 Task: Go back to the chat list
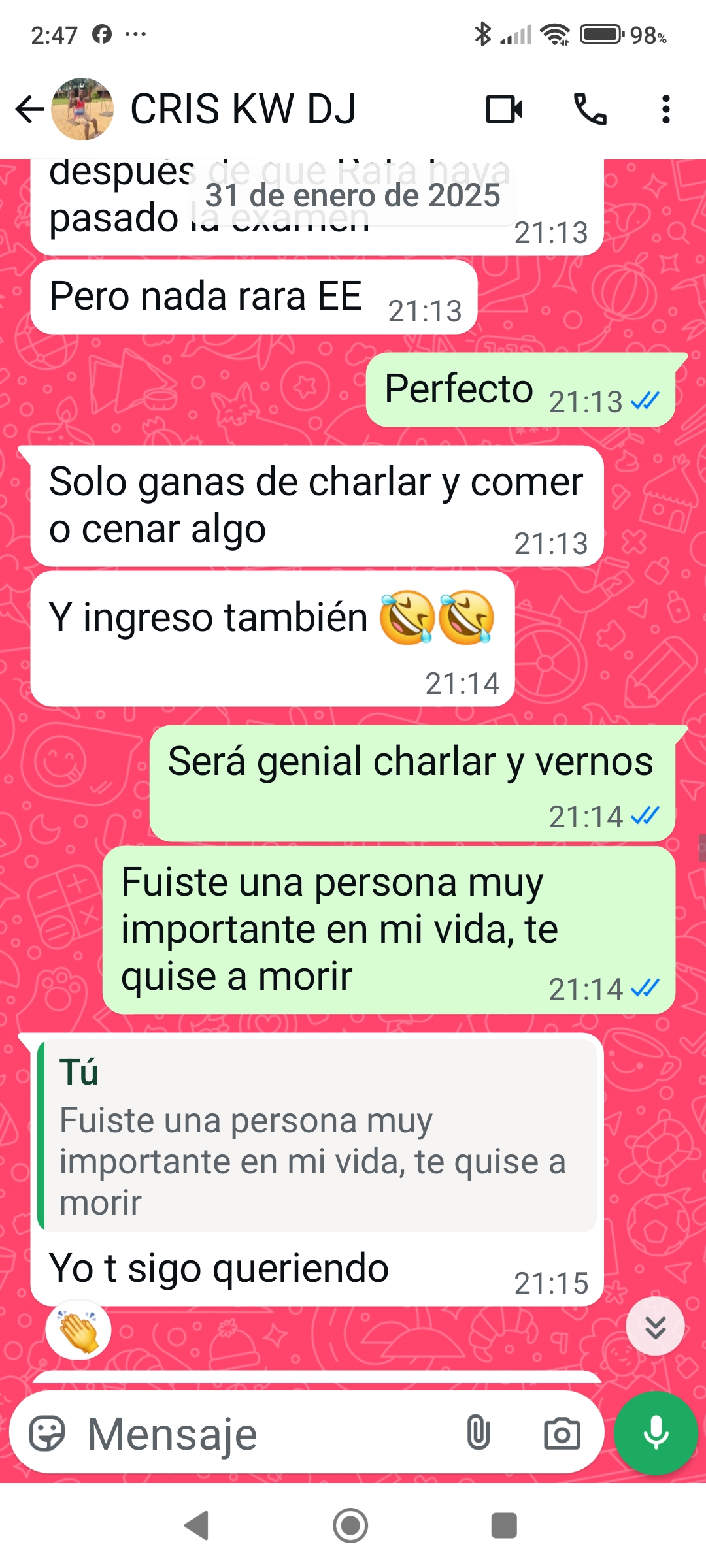(x=29, y=109)
